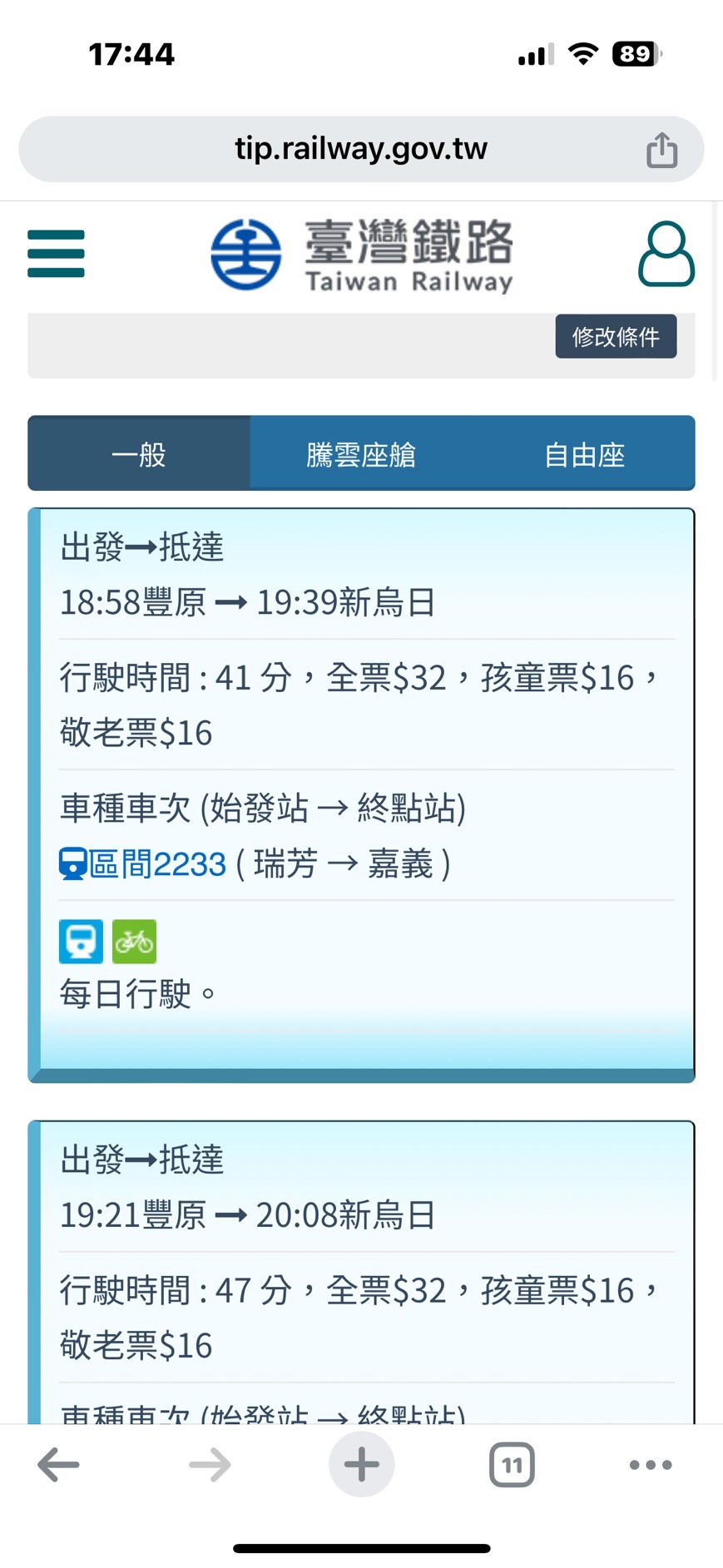This screenshot has height=1568, width=723.
Task: Tap the 修改條件 button
Action: 616,336
